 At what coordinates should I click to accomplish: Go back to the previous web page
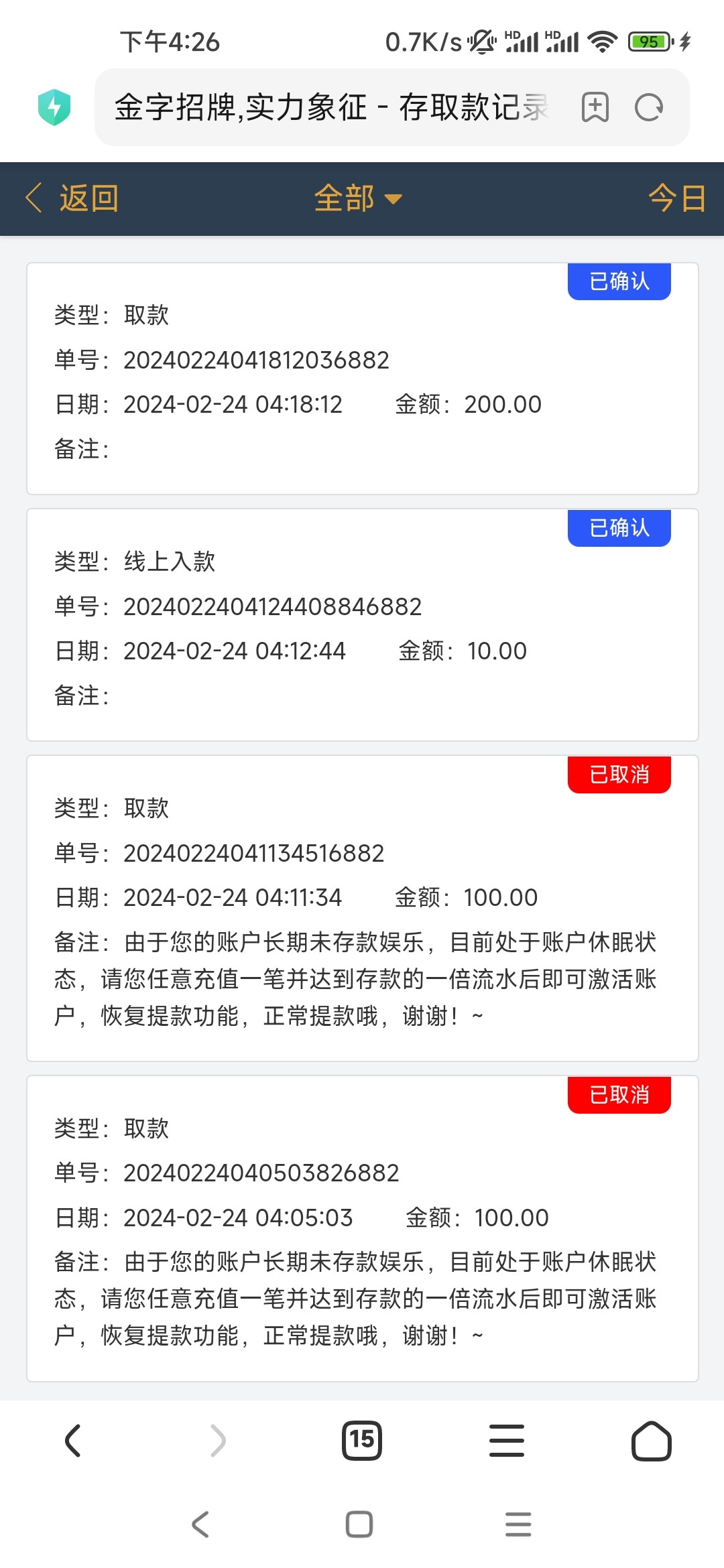[x=73, y=1441]
